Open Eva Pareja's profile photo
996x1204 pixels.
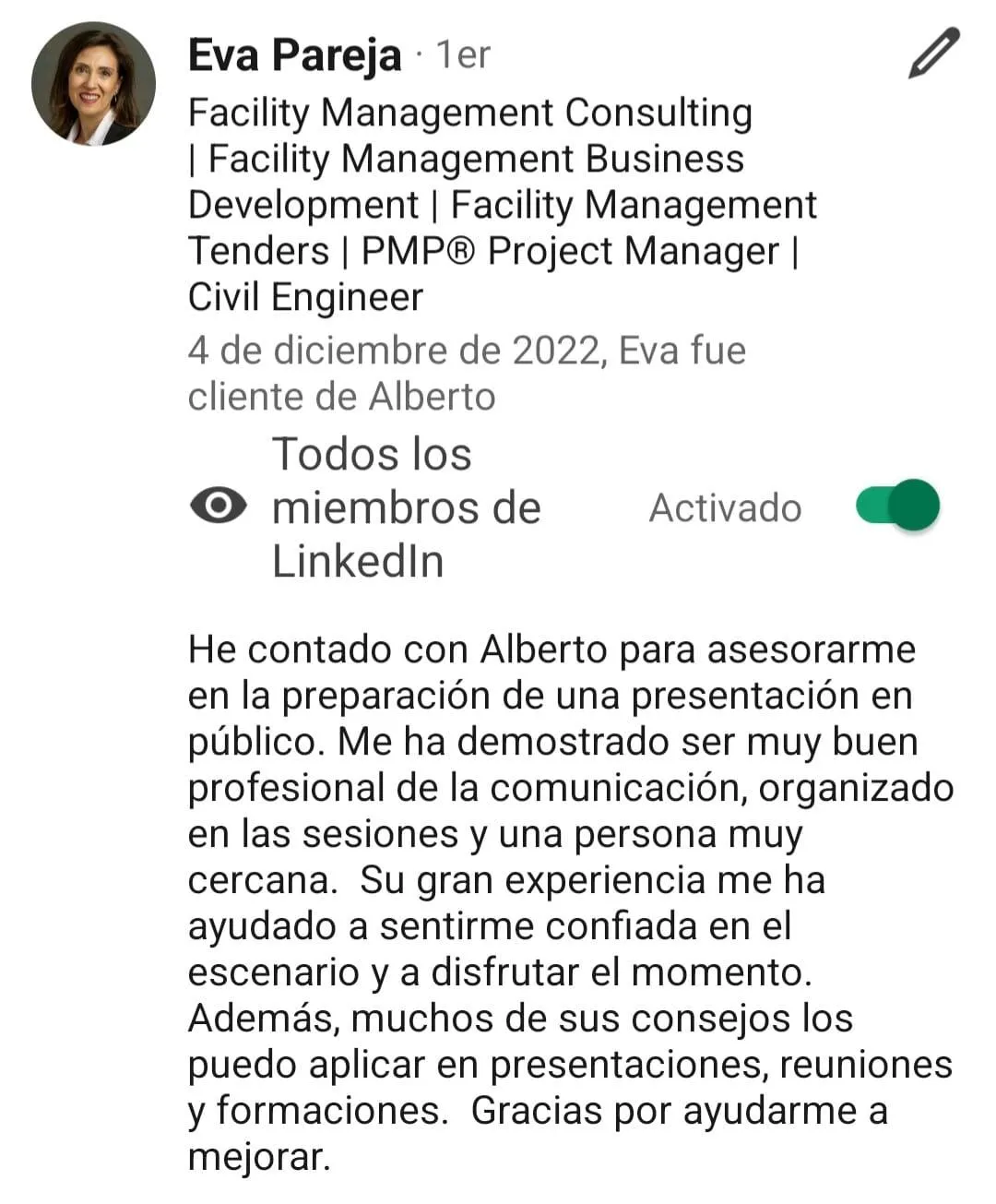coord(93,84)
